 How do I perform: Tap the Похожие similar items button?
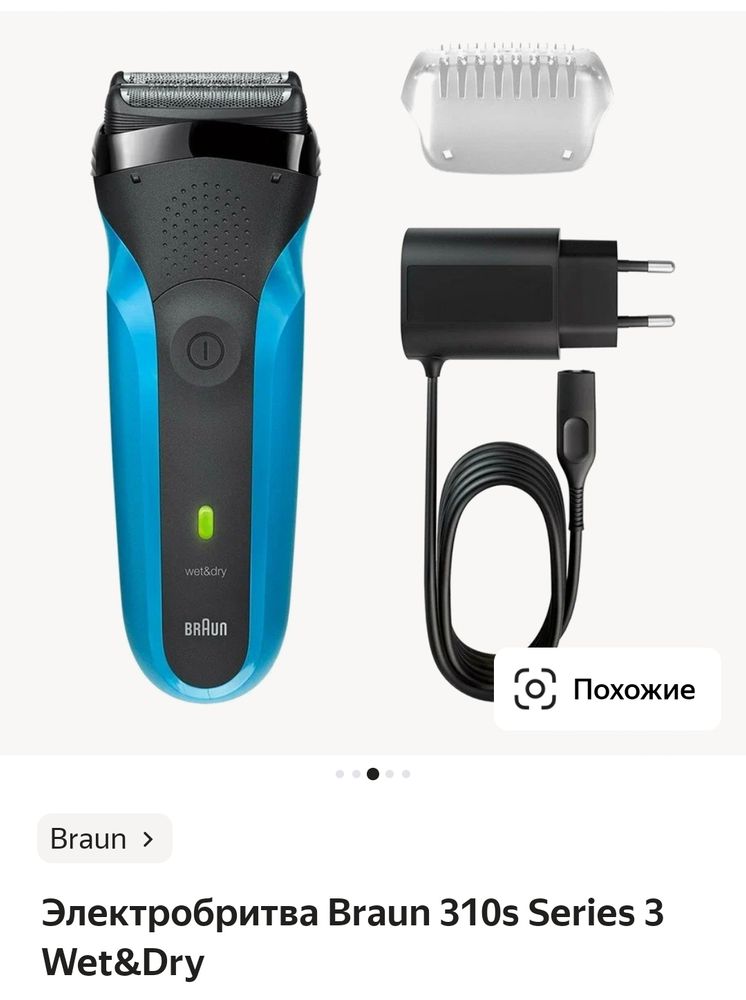607,689
